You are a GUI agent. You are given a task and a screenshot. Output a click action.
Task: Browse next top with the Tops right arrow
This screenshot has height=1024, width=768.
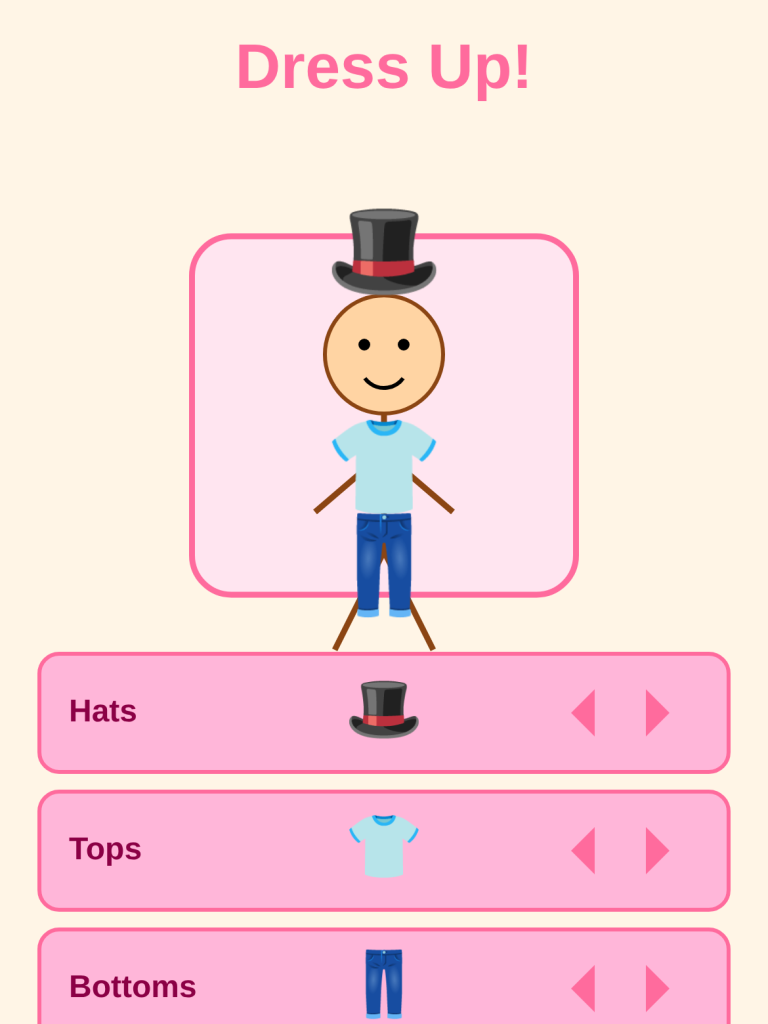click(x=658, y=849)
